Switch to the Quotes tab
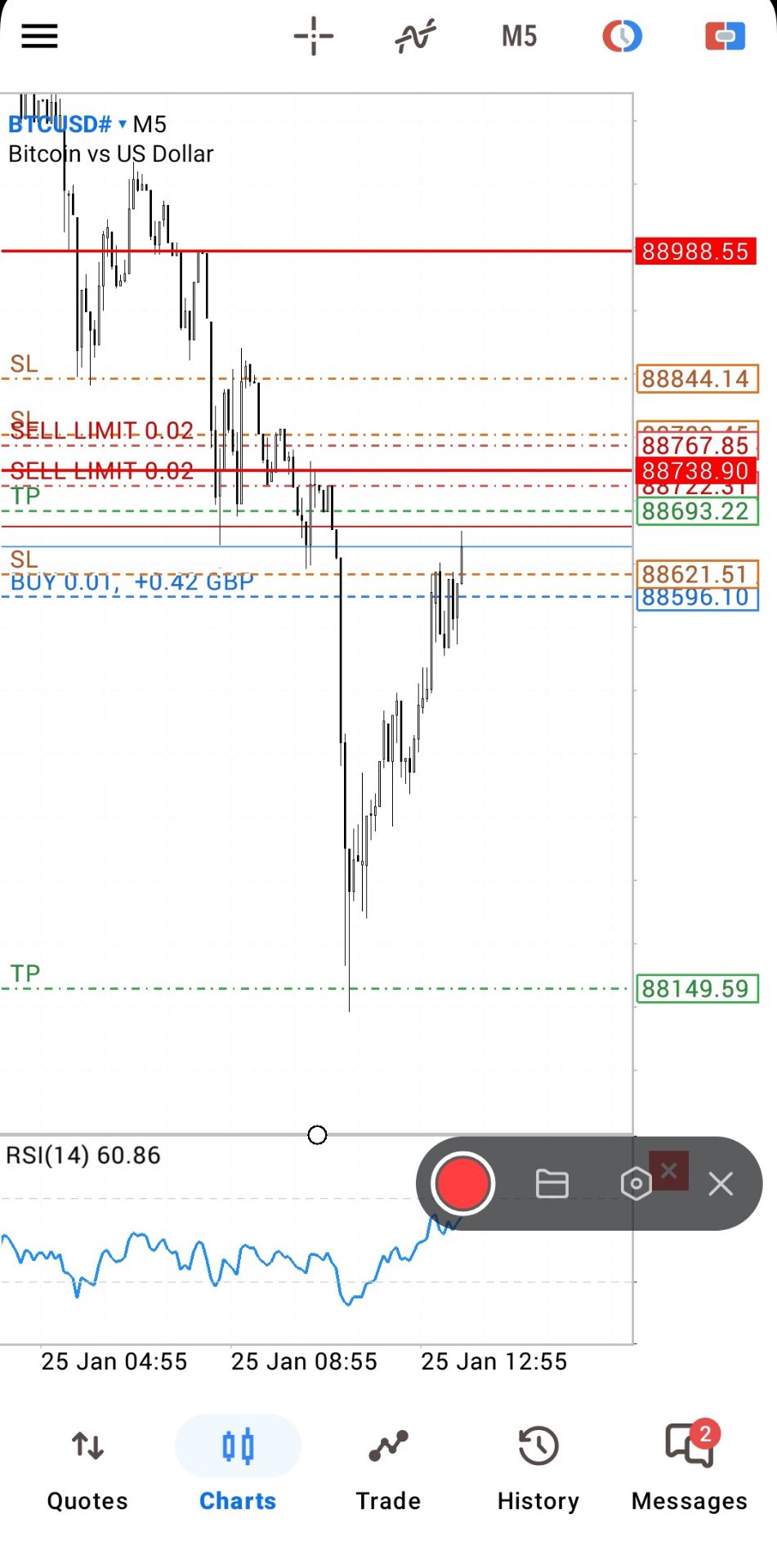The width and height of the screenshot is (777, 1568). 87,1470
